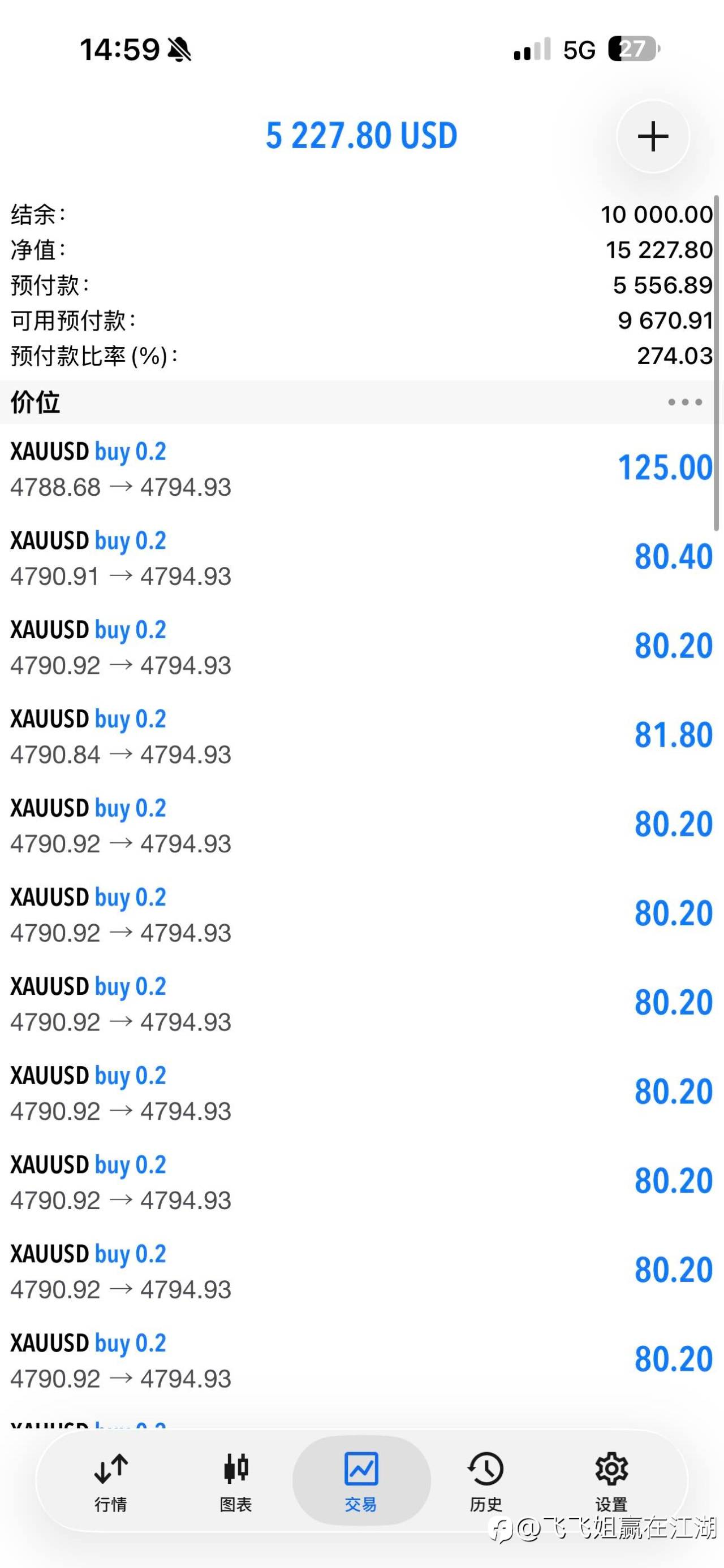Open the XAUUSD position with 81.80 profit
Screen dimensions: 724x1568
pos(361,736)
